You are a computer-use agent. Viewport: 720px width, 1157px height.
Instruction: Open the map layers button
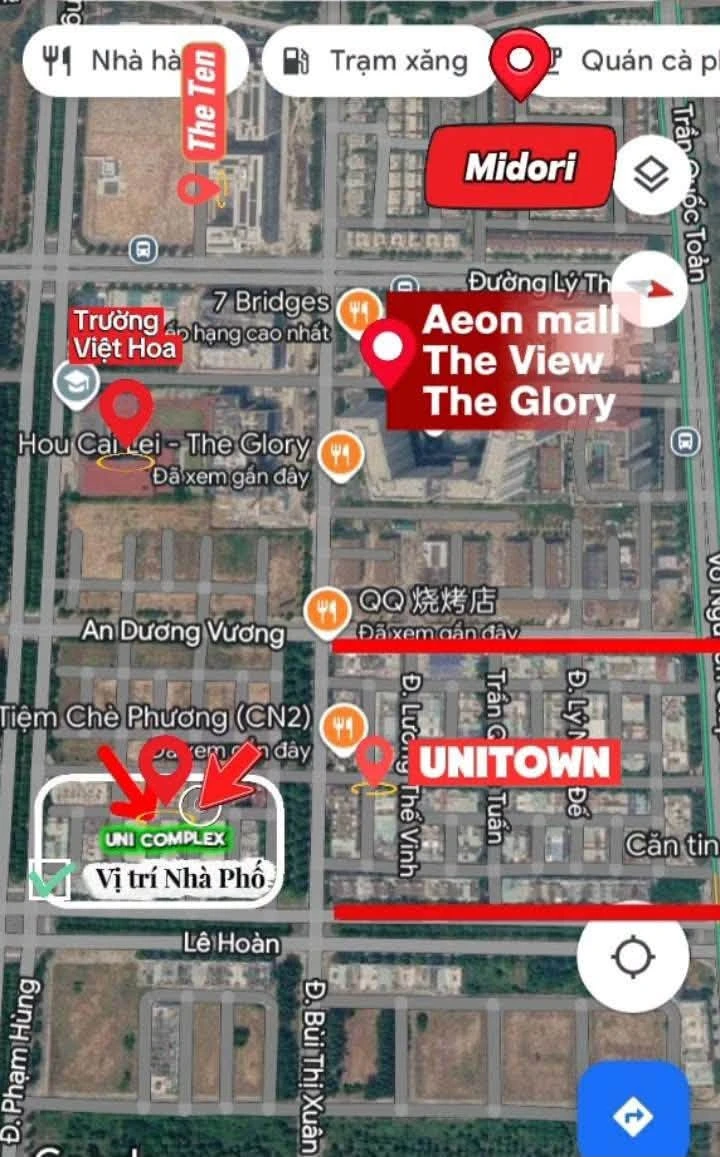click(651, 175)
